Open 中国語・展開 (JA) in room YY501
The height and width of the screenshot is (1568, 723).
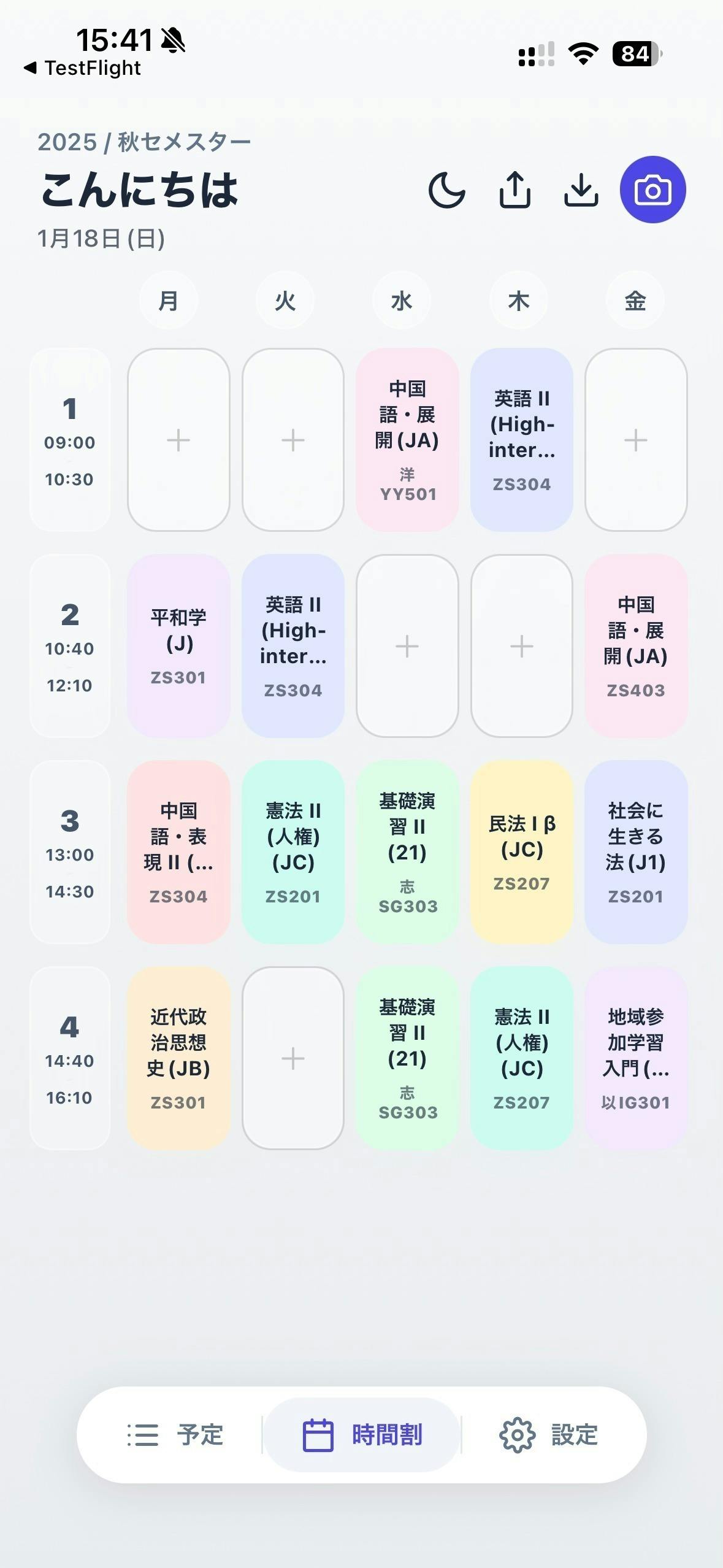coord(407,440)
